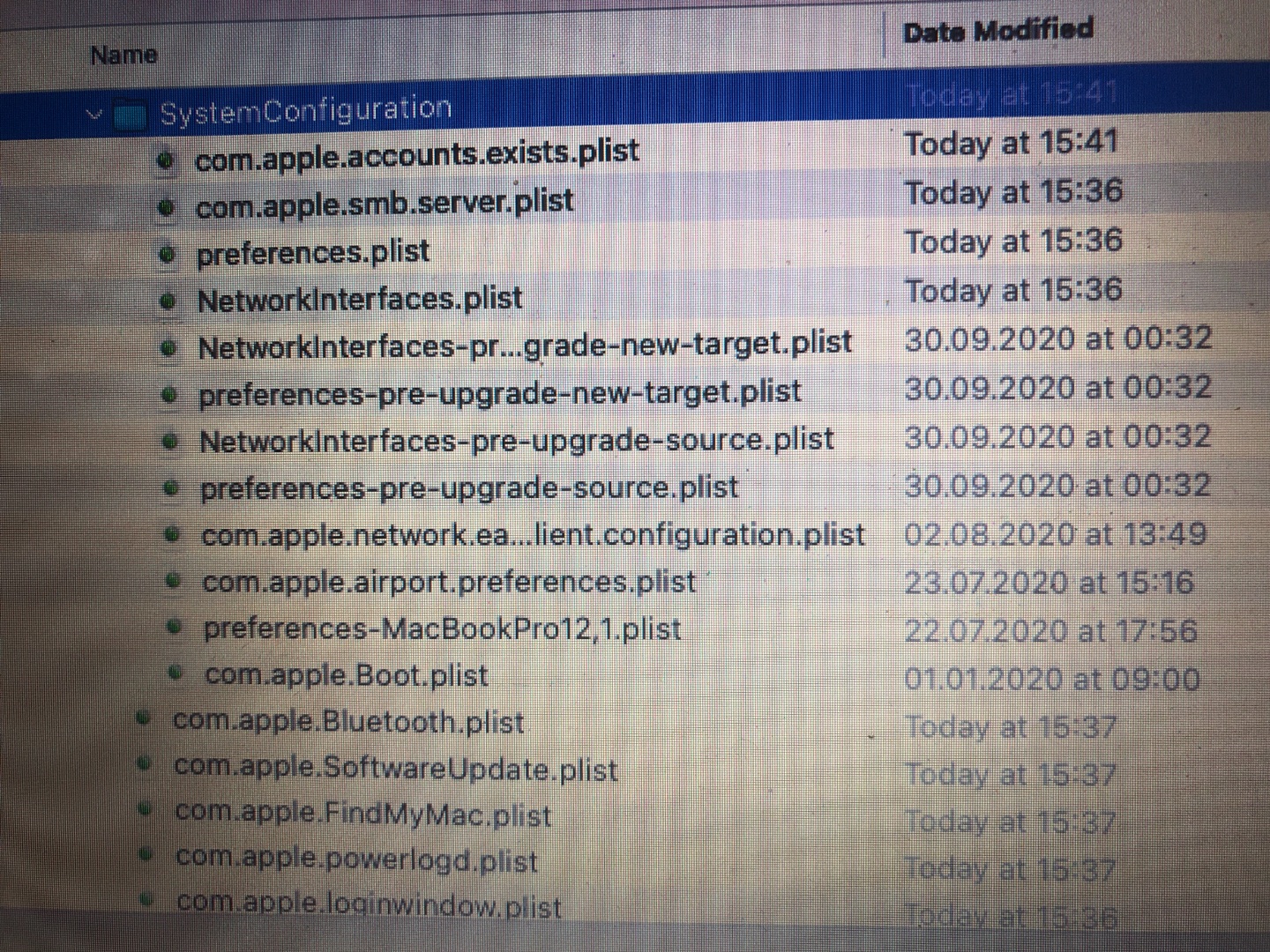The height and width of the screenshot is (952, 1270).
Task: Select the com.apple.Boot.plist file
Action: click(x=346, y=676)
